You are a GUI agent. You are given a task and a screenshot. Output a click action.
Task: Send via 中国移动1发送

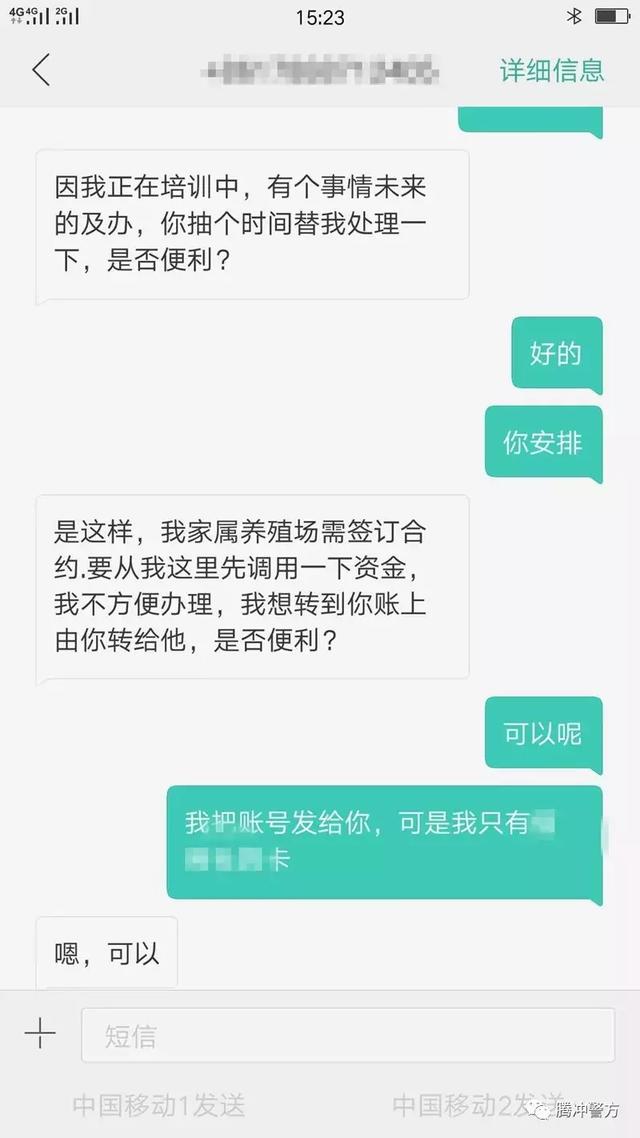159,1105
